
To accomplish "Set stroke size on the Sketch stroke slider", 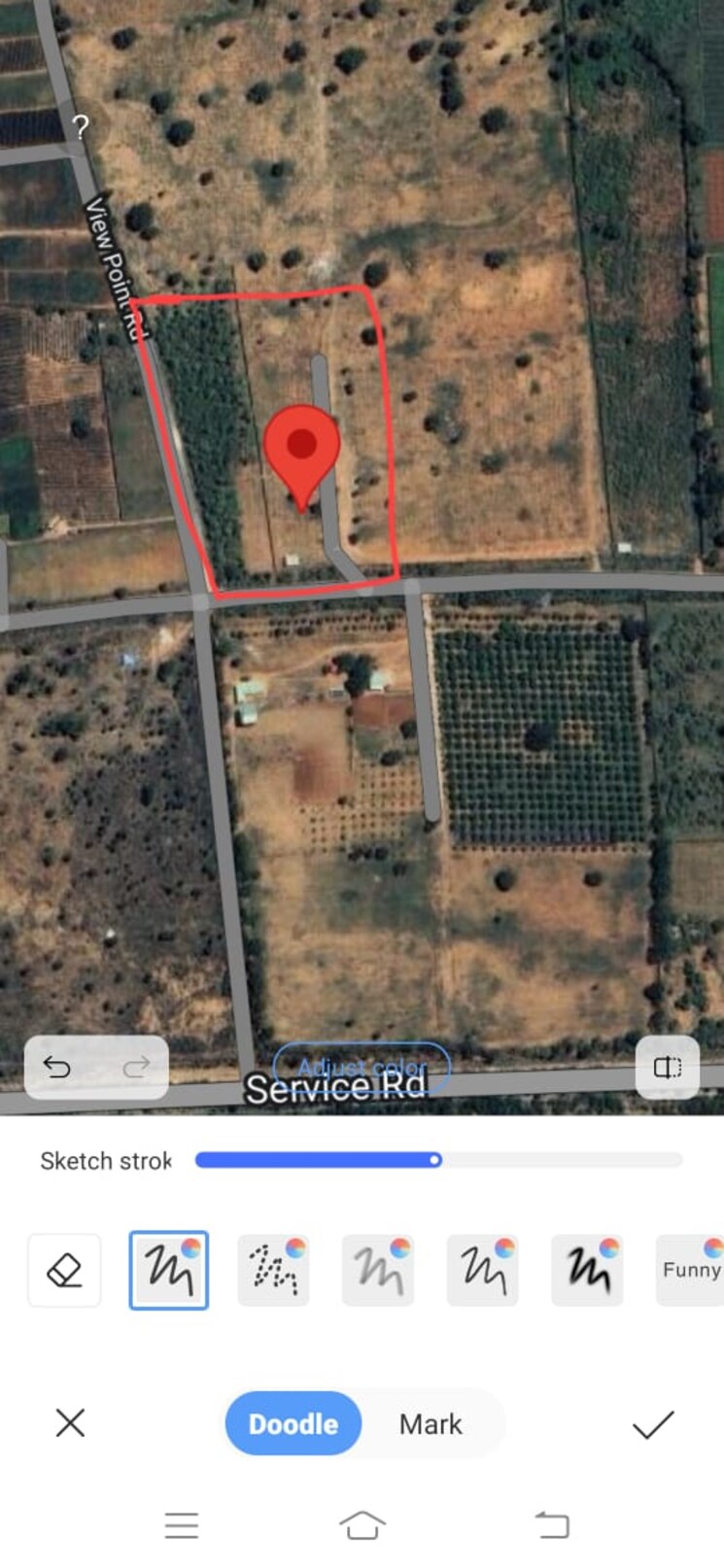I will click(x=435, y=1160).
